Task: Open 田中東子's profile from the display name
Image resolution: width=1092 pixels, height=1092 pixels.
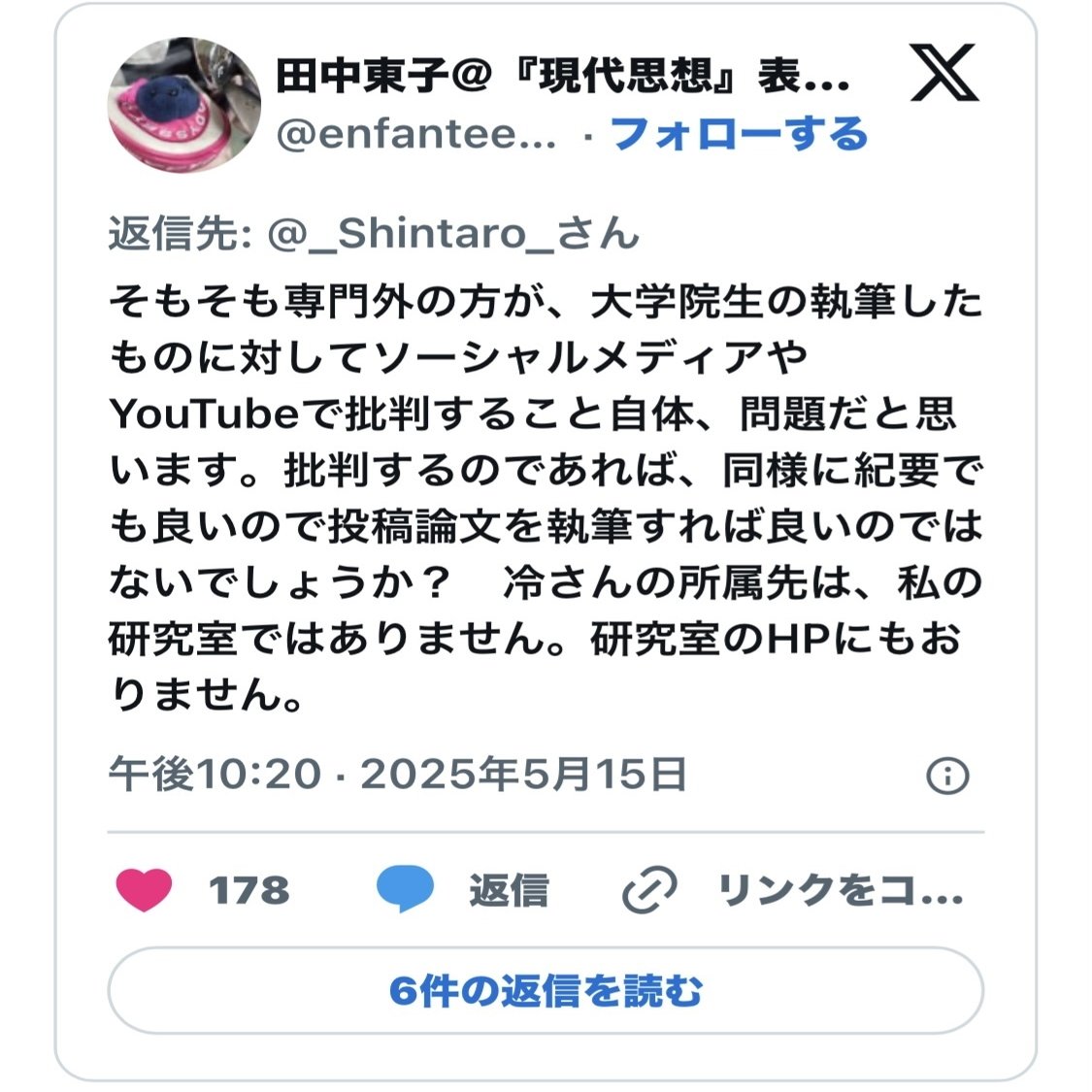Action: (x=561, y=76)
